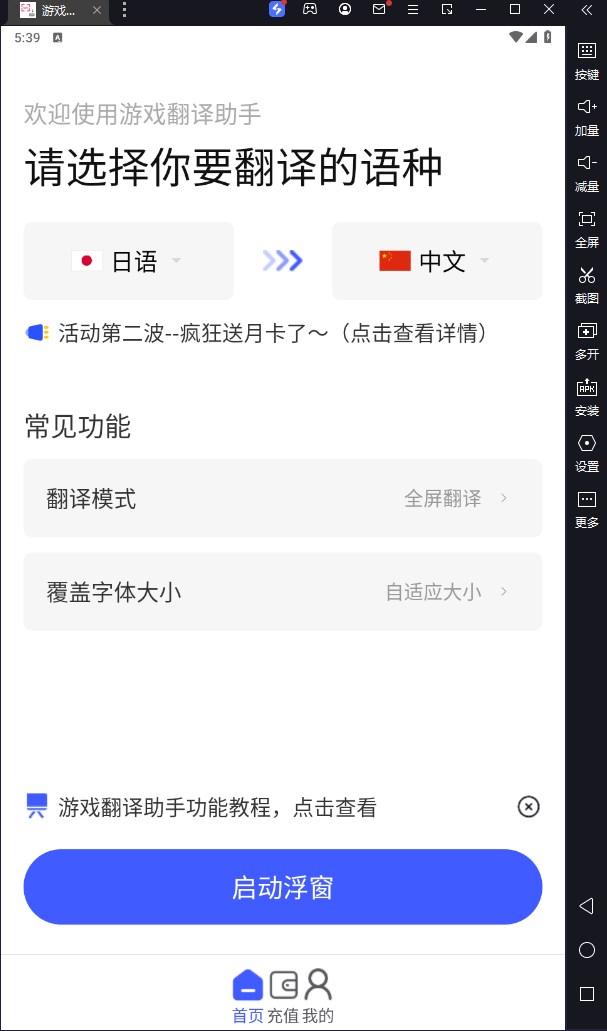The image size is (607, 1031).
Task: Open 游戏翻译助手功能教程 tutorial
Action: click(x=217, y=807)
